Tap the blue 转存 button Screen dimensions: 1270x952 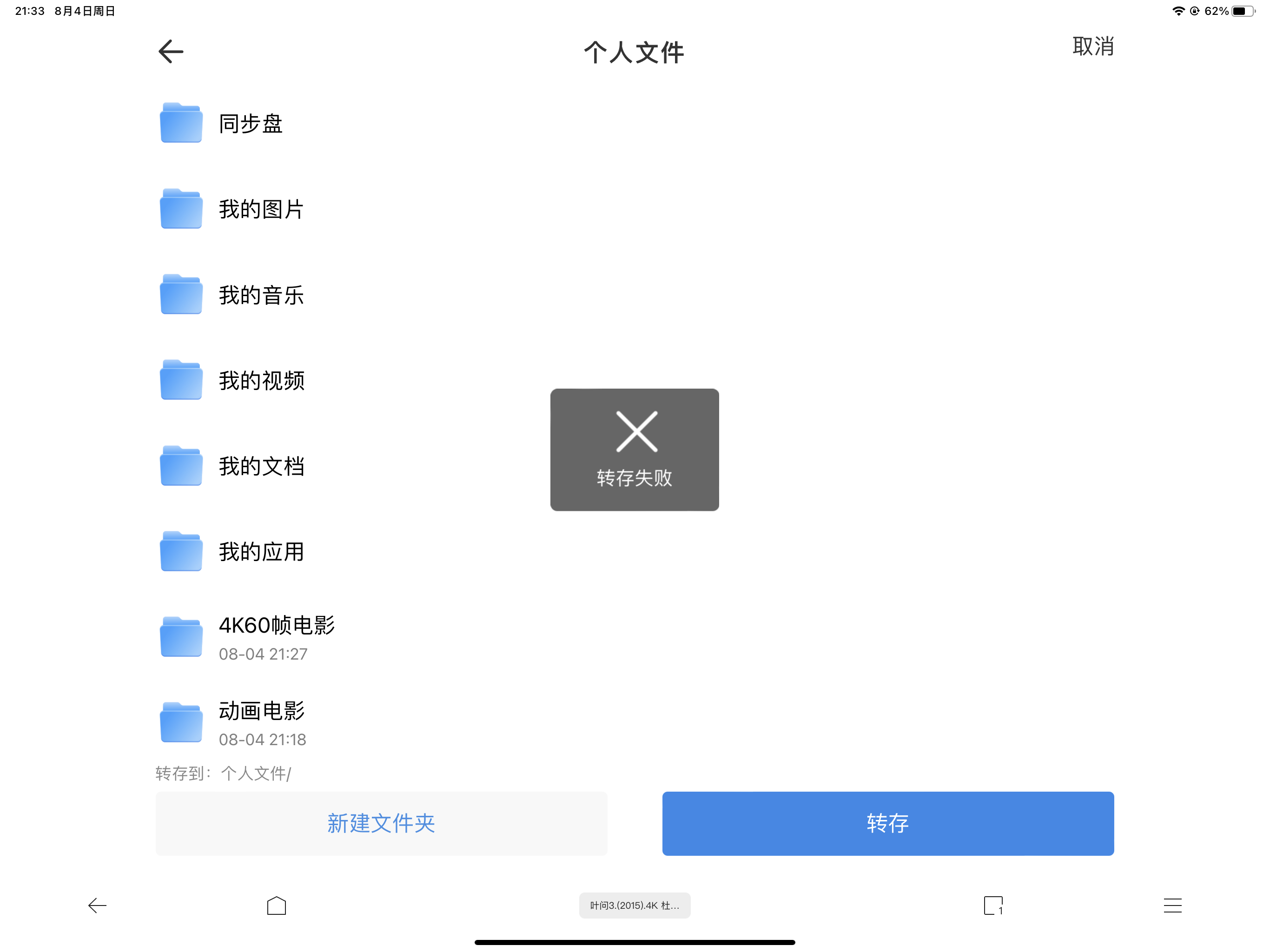(887, 823)
